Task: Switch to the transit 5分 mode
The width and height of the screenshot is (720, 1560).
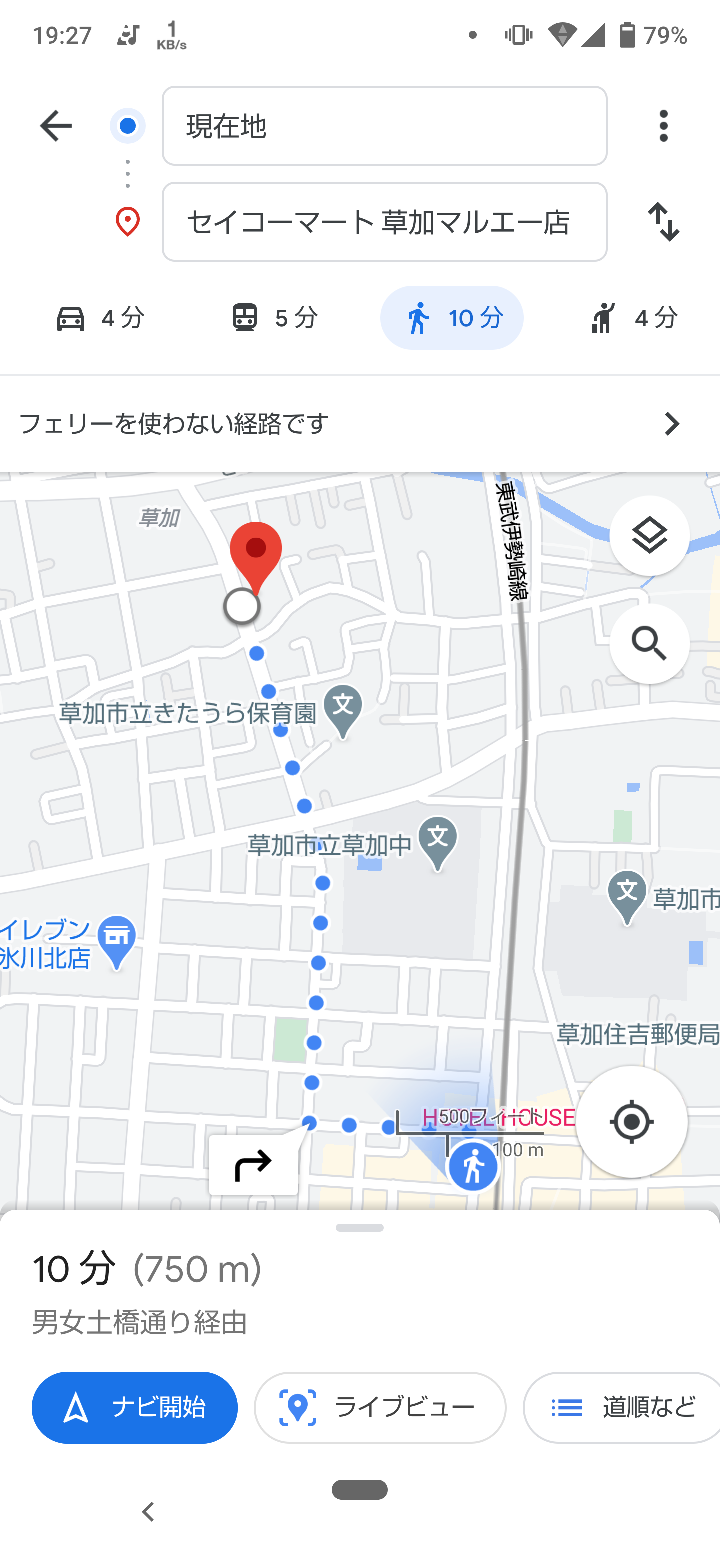Action: 274,318
